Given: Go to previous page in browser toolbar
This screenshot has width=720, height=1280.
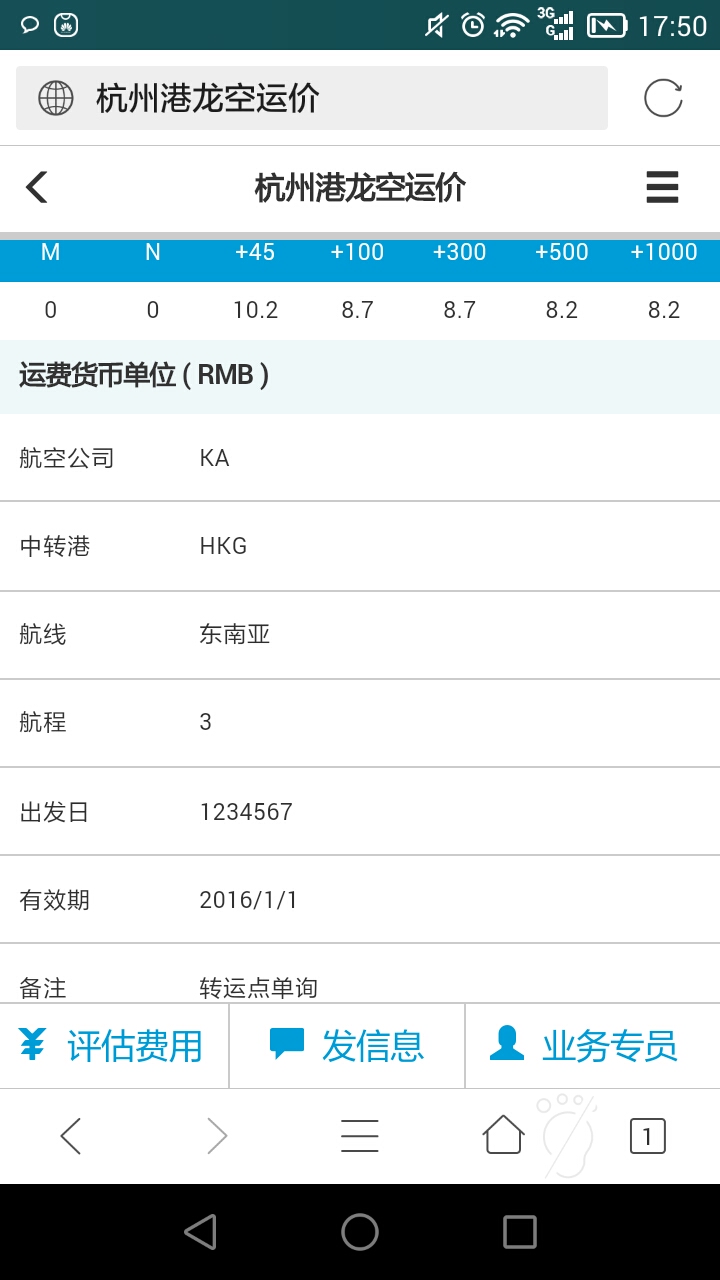Looking at the screenshot, I should (x=70, y=1136).
